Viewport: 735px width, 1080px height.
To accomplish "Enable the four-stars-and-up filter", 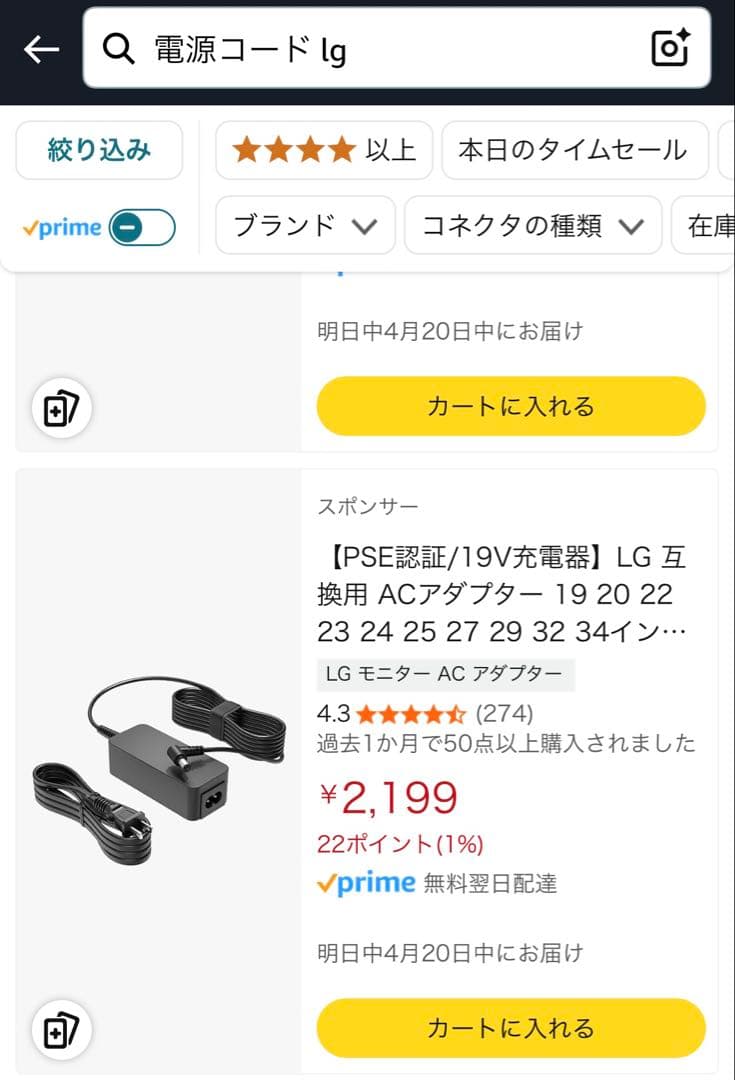I will pyautogui.click(x=323, y=150).
